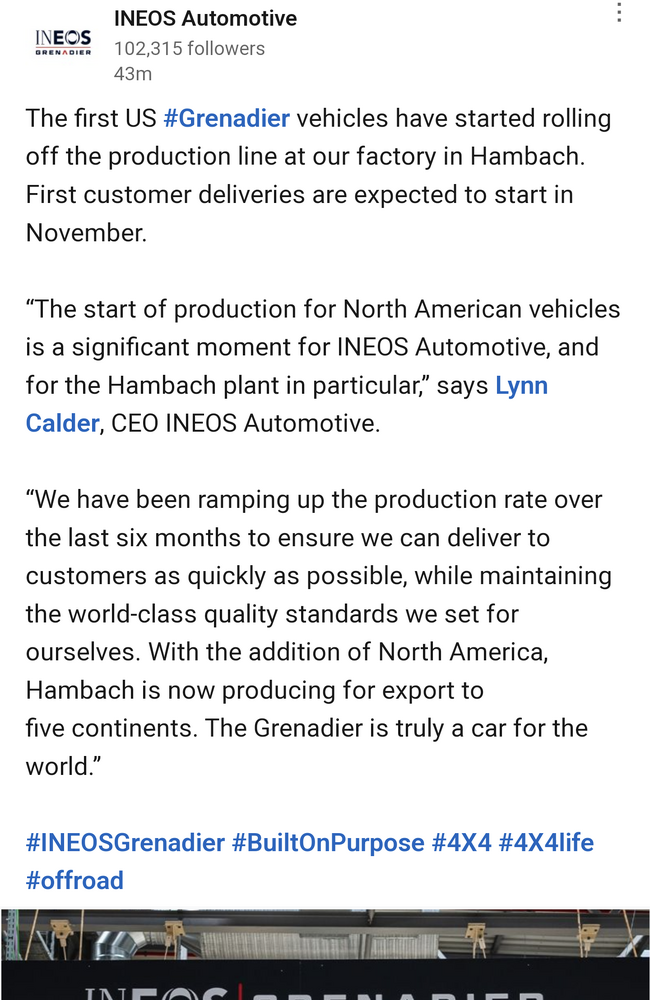The width and height of the screenshot is (650, 1000).
Task: Open the #offroad hashtag
Action: point(75,880)
